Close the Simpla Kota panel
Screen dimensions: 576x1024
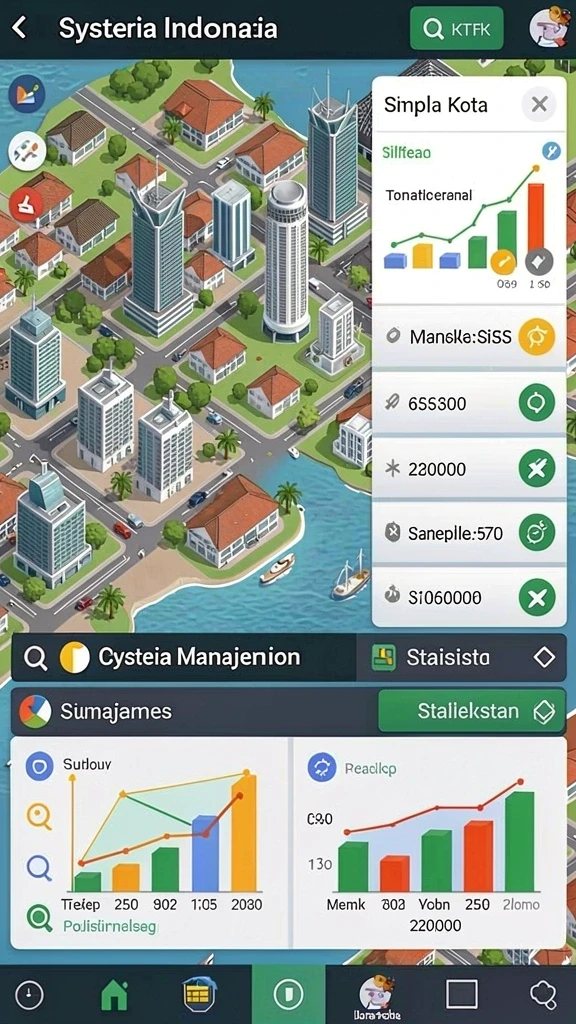[539, 104]
